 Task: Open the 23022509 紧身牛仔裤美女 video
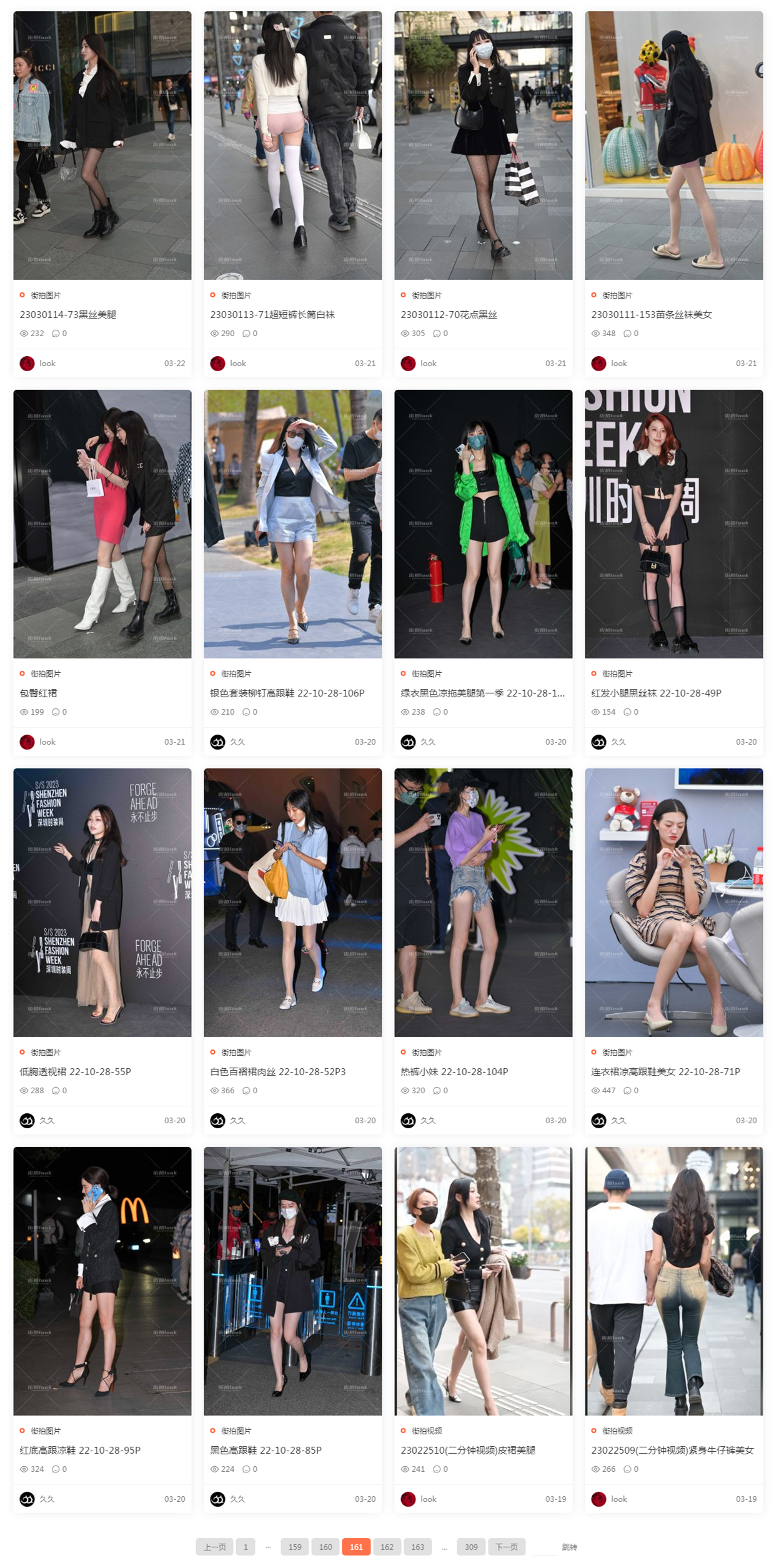coord(673,1451)
